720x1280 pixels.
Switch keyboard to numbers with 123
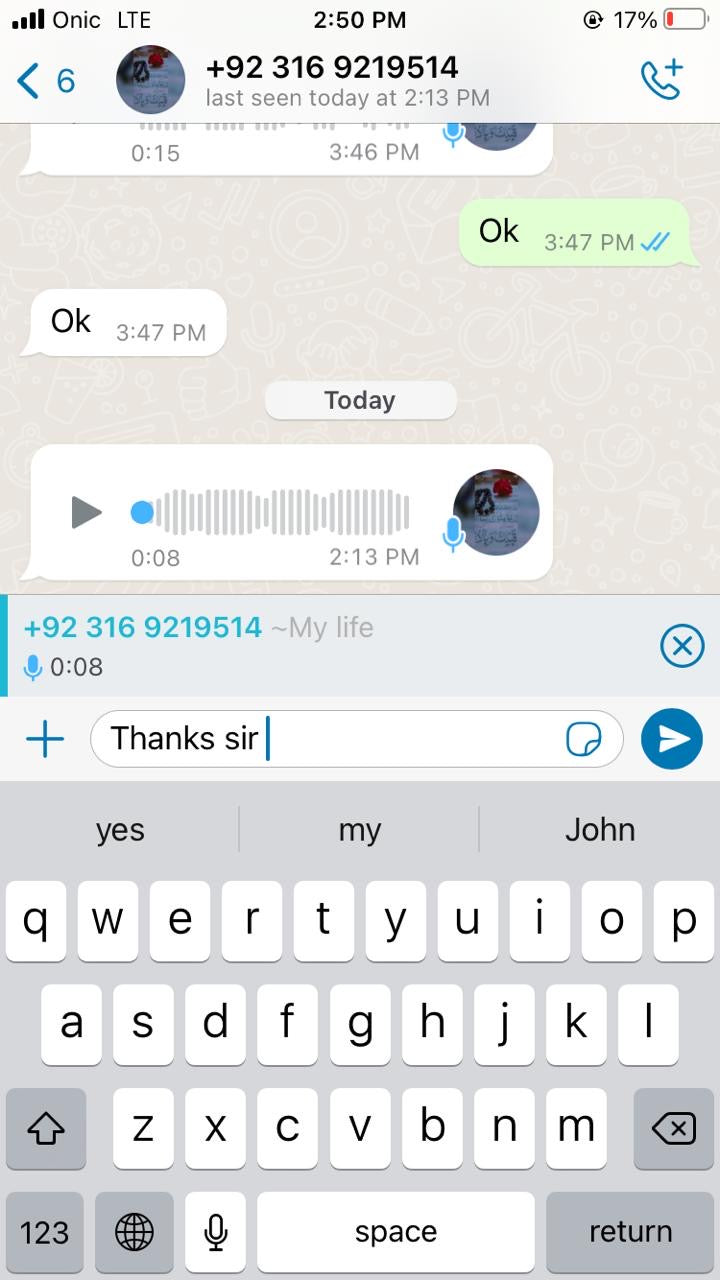(x=45, y=1232)
